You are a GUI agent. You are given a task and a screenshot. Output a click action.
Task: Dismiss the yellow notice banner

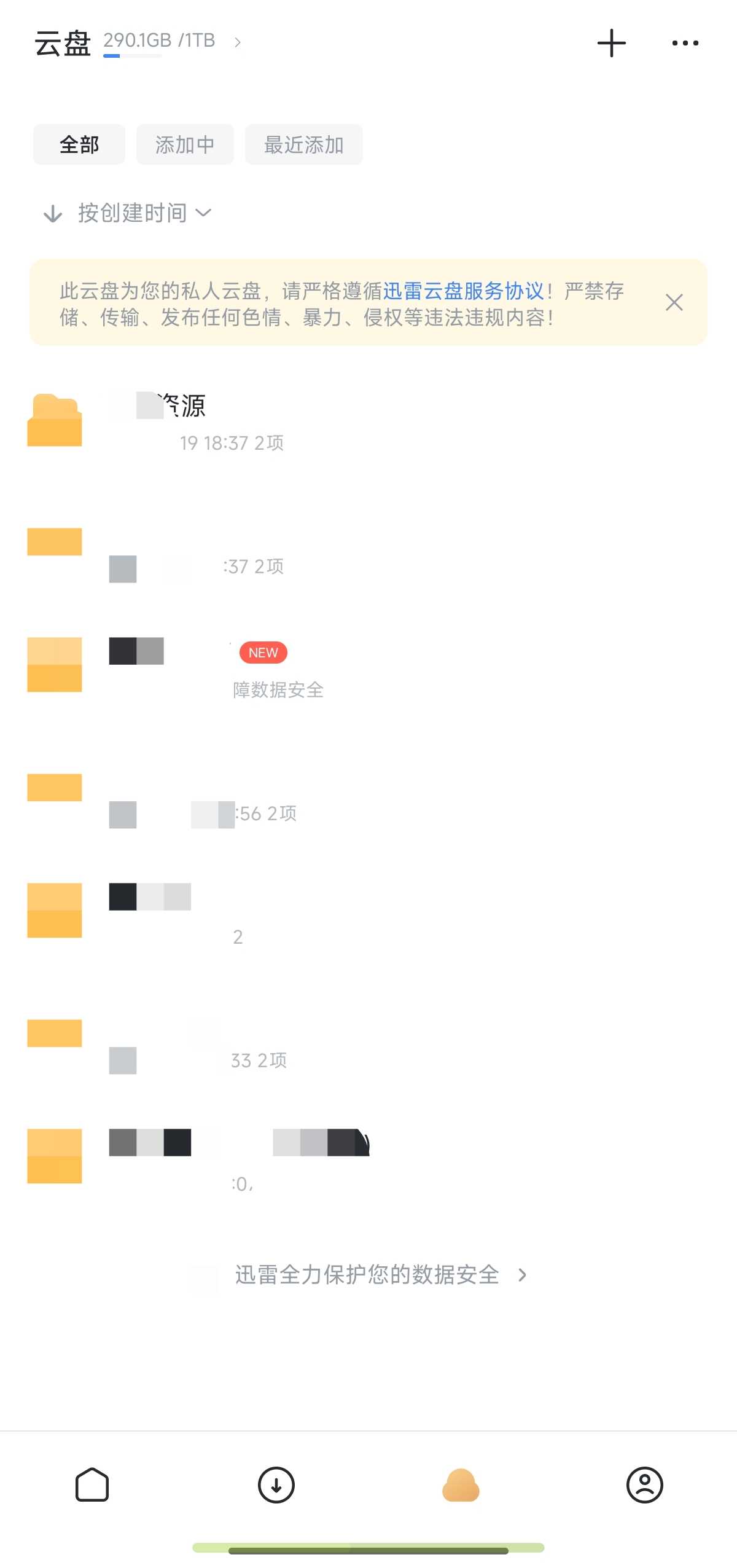pyautogui.click(x=674, y=302)
